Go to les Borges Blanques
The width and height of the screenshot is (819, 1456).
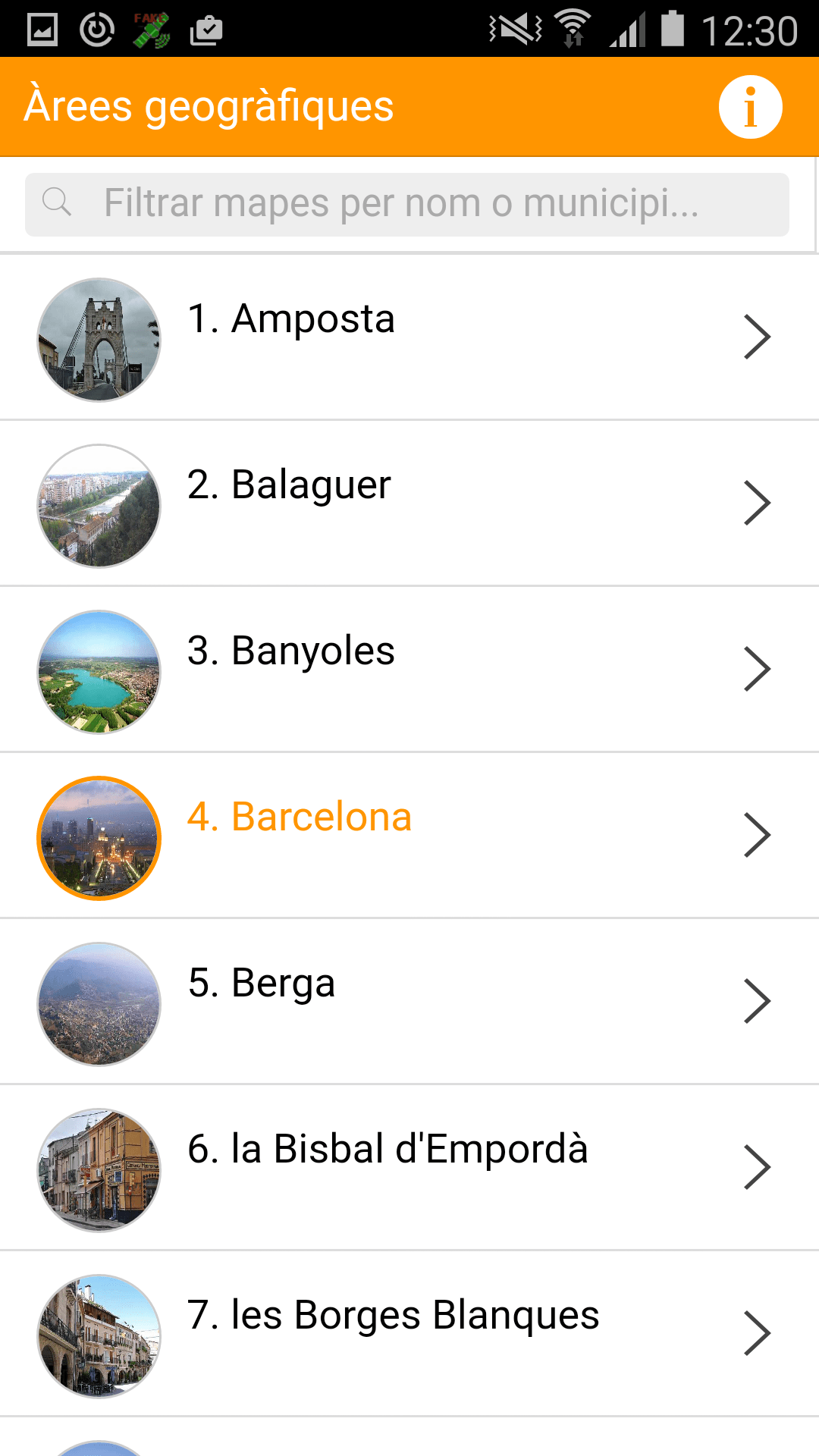point(409,1334)
